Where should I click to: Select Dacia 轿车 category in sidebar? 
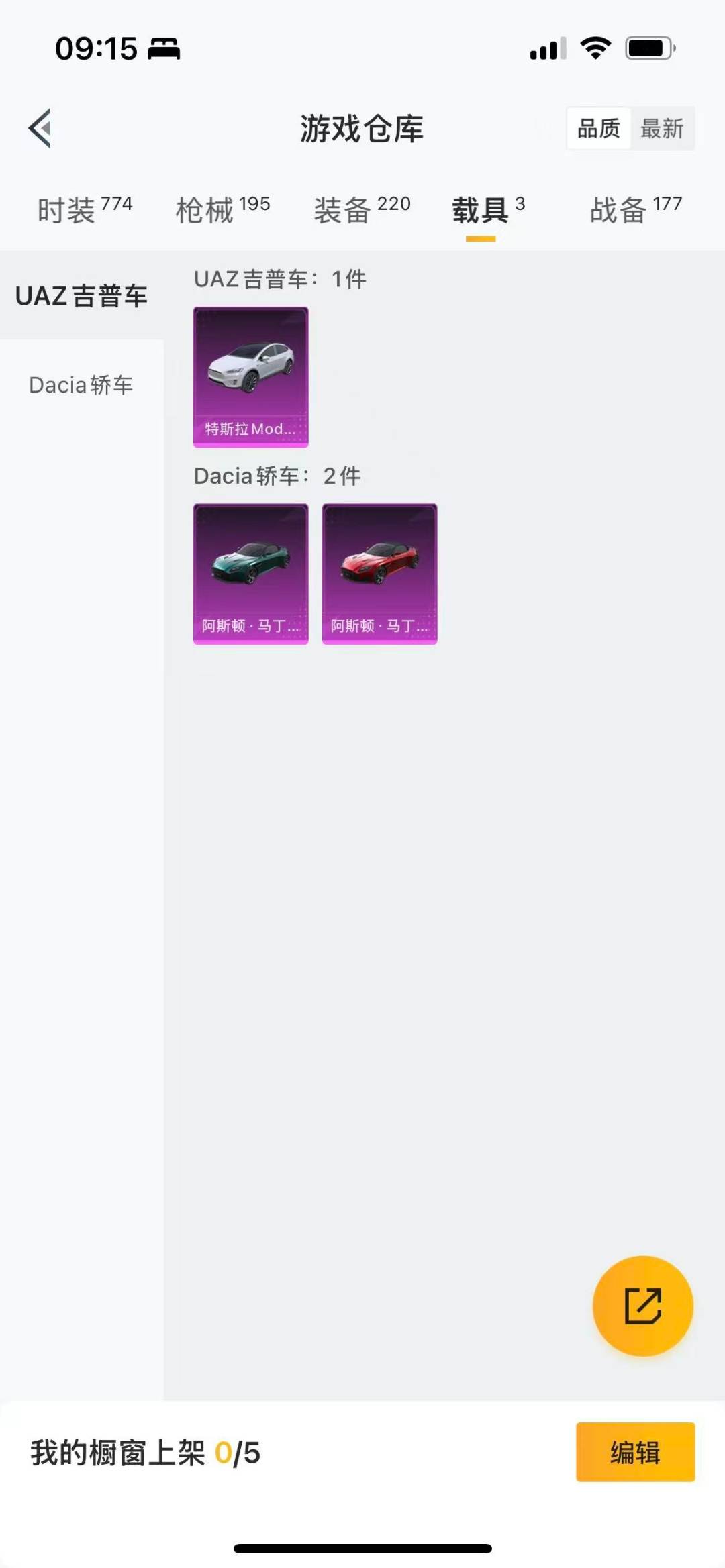point(81,385)
